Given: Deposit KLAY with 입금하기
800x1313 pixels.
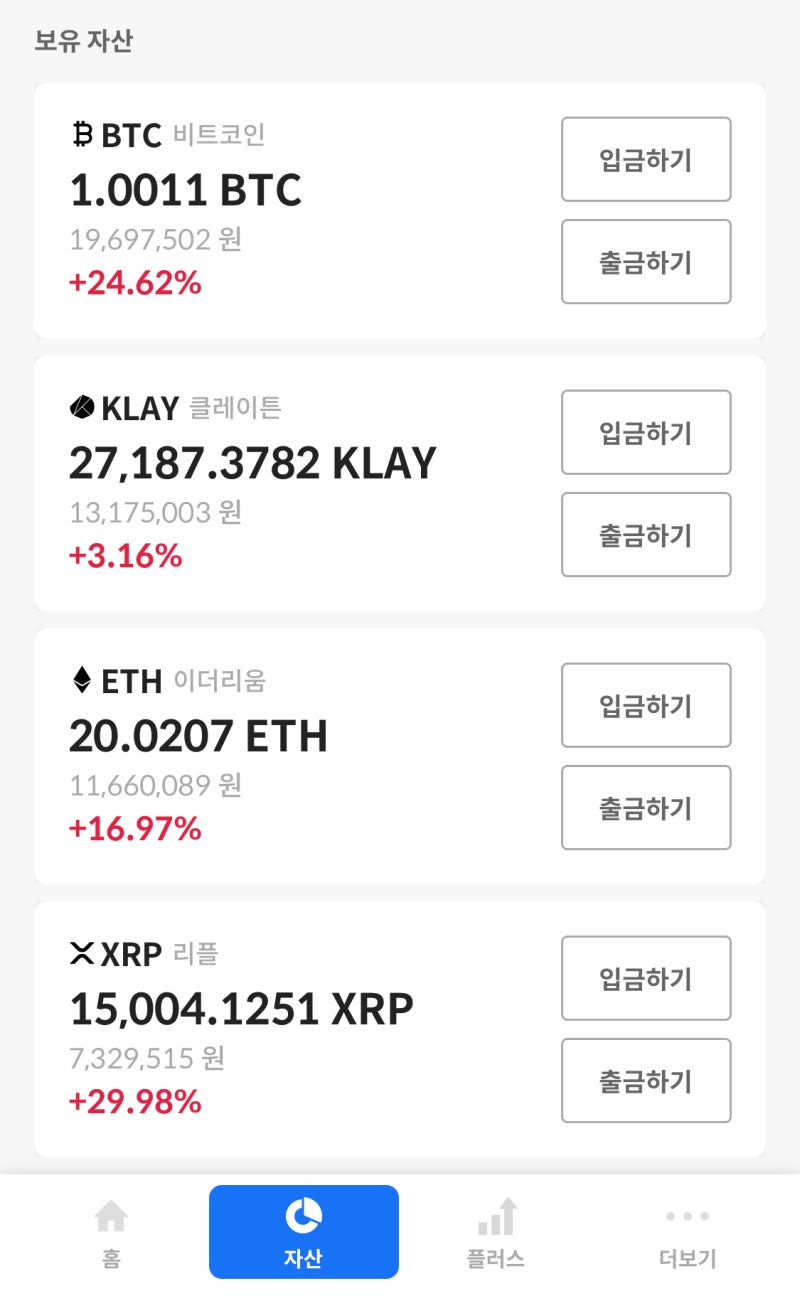Looking at the screenshot, I should pos(646,432).
